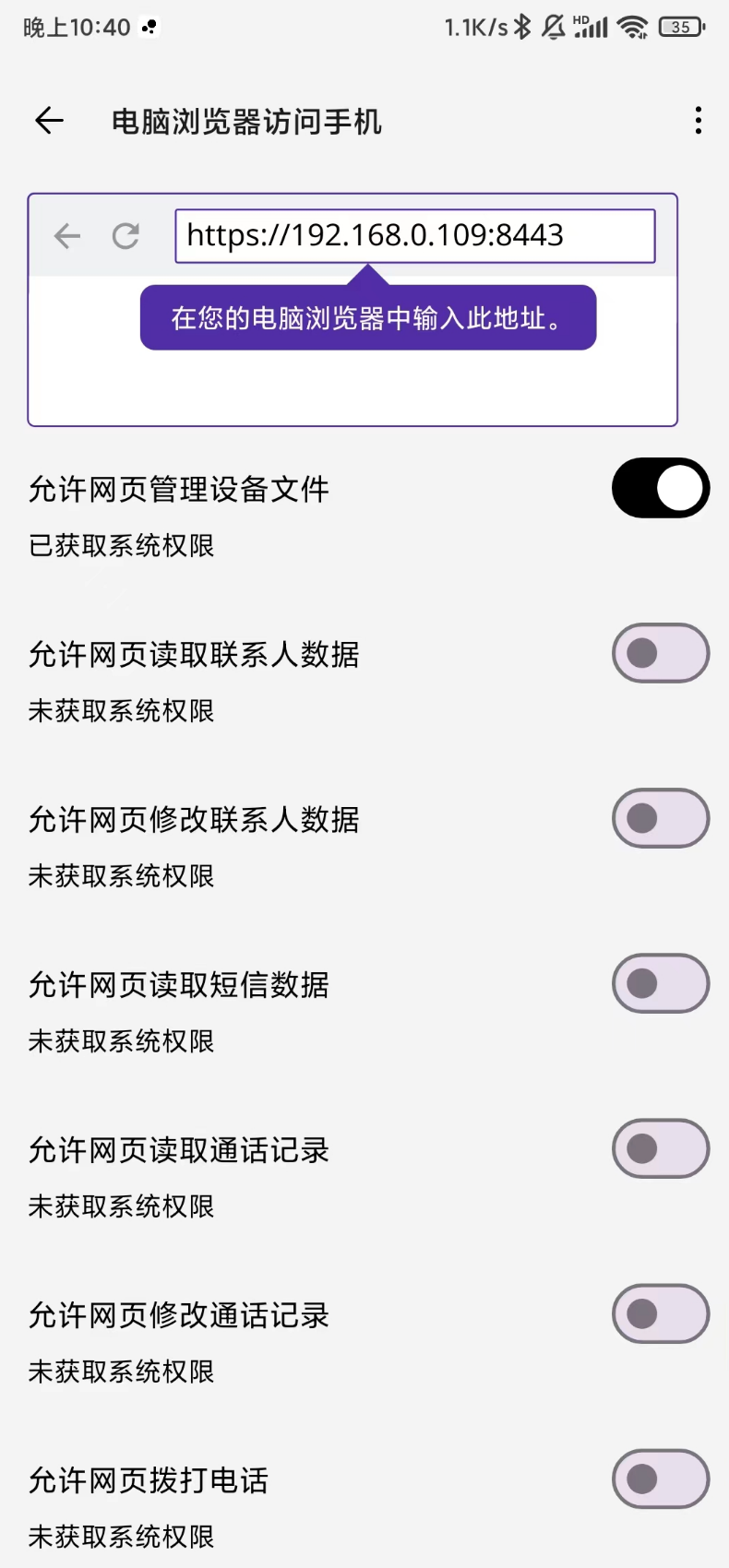Go back from 电脑浏览器访问手机 page
The image size is (729, 1568).
pyautogui.click(x=50, y=121)
